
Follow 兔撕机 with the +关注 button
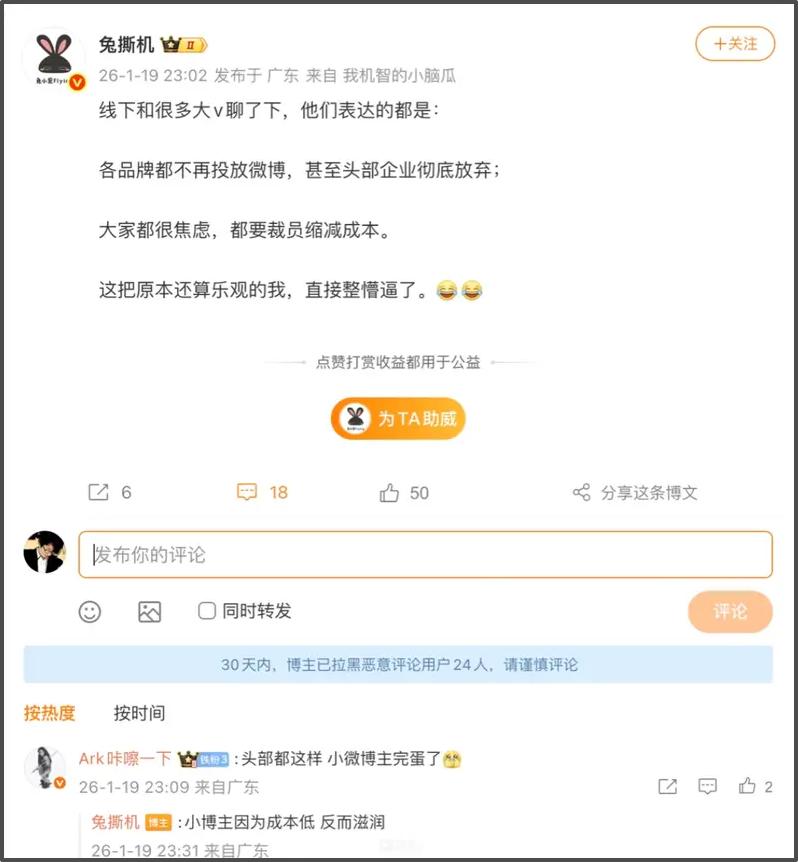pos(735,44)
